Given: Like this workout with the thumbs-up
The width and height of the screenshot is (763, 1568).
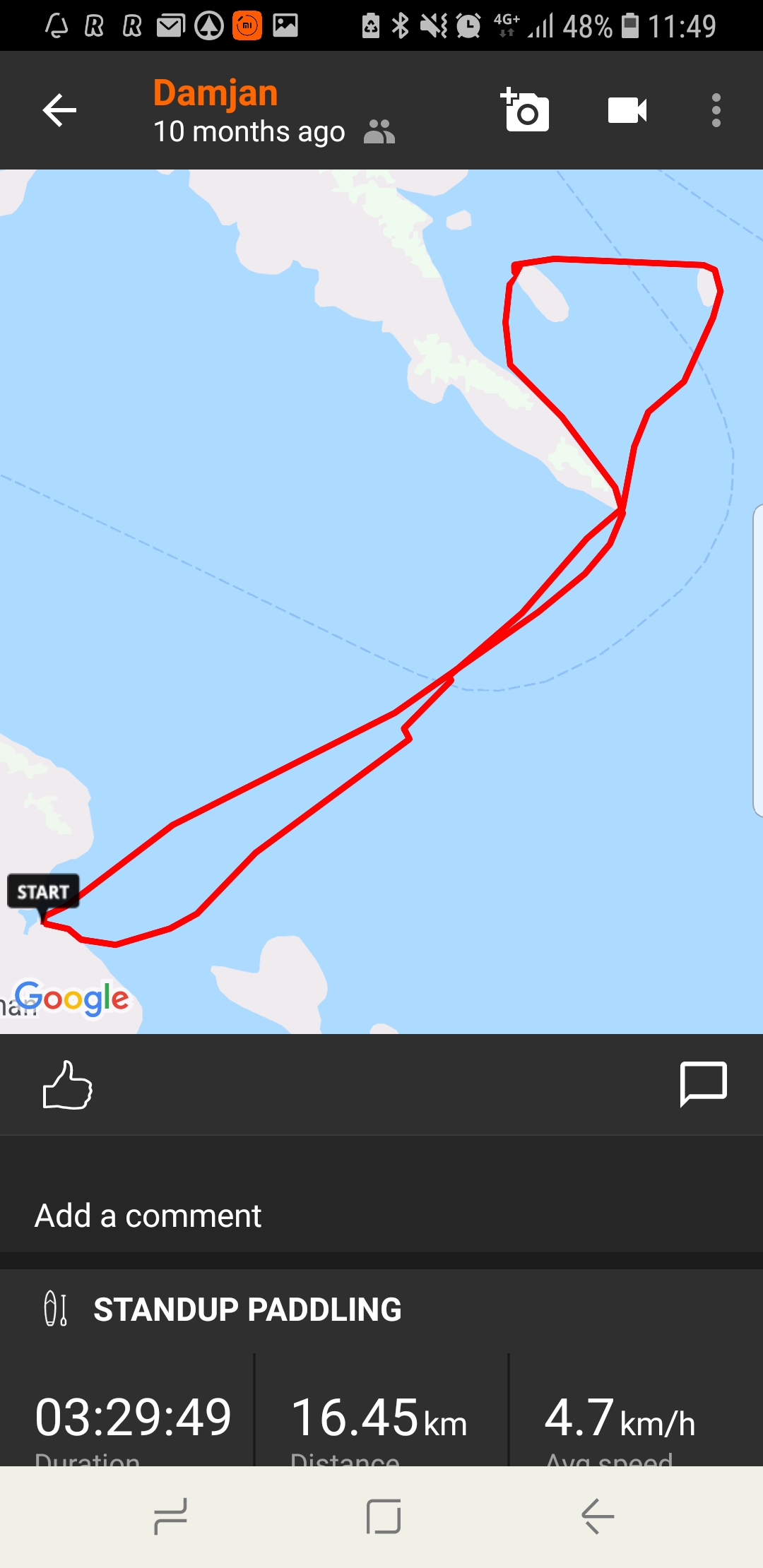Looking at the screenshot, I should coord(67,1085).
